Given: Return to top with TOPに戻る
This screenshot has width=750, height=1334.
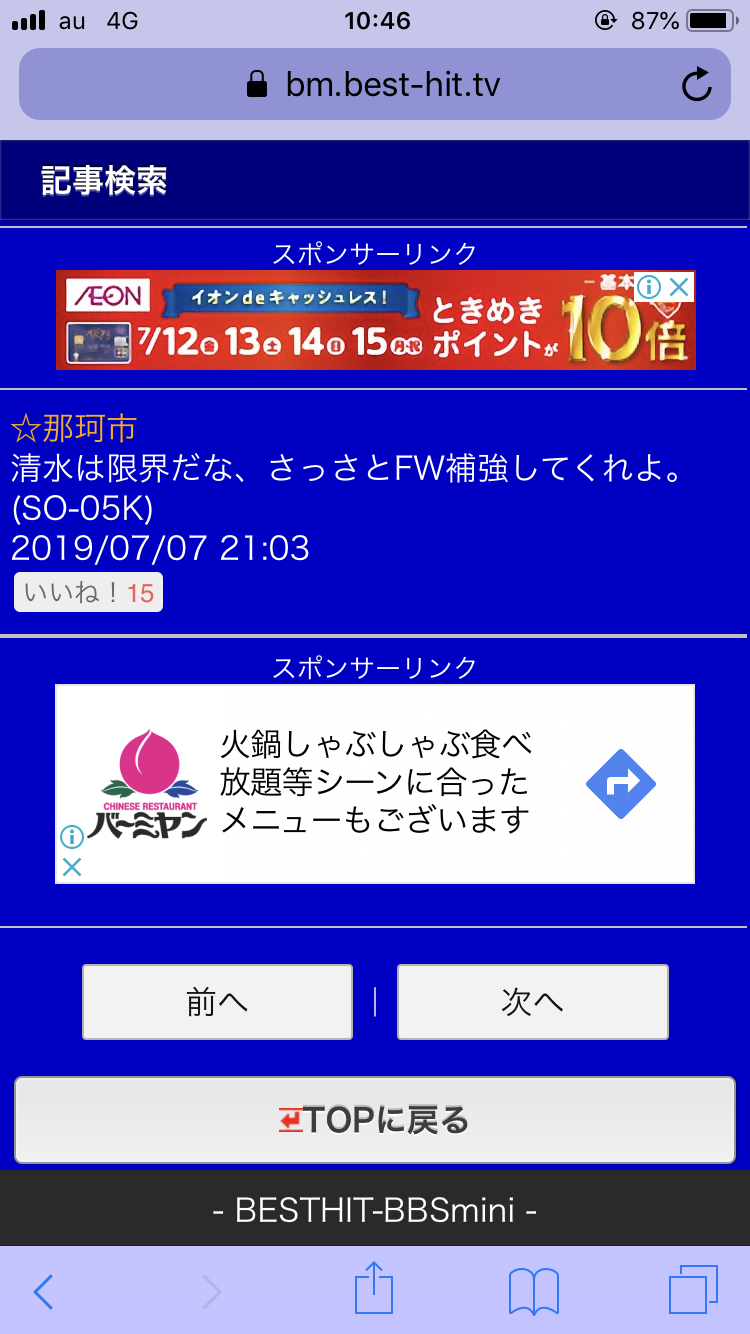Looking at the screenshot, I should tap(374, 1120).
